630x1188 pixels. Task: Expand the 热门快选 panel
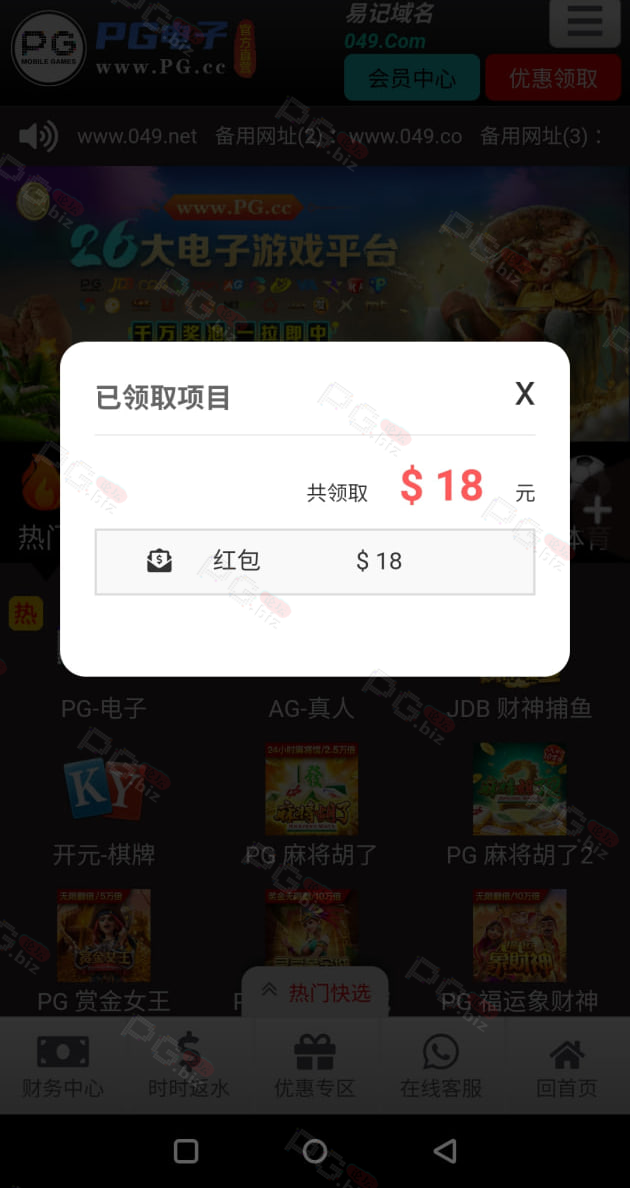[x=315, y=992]
